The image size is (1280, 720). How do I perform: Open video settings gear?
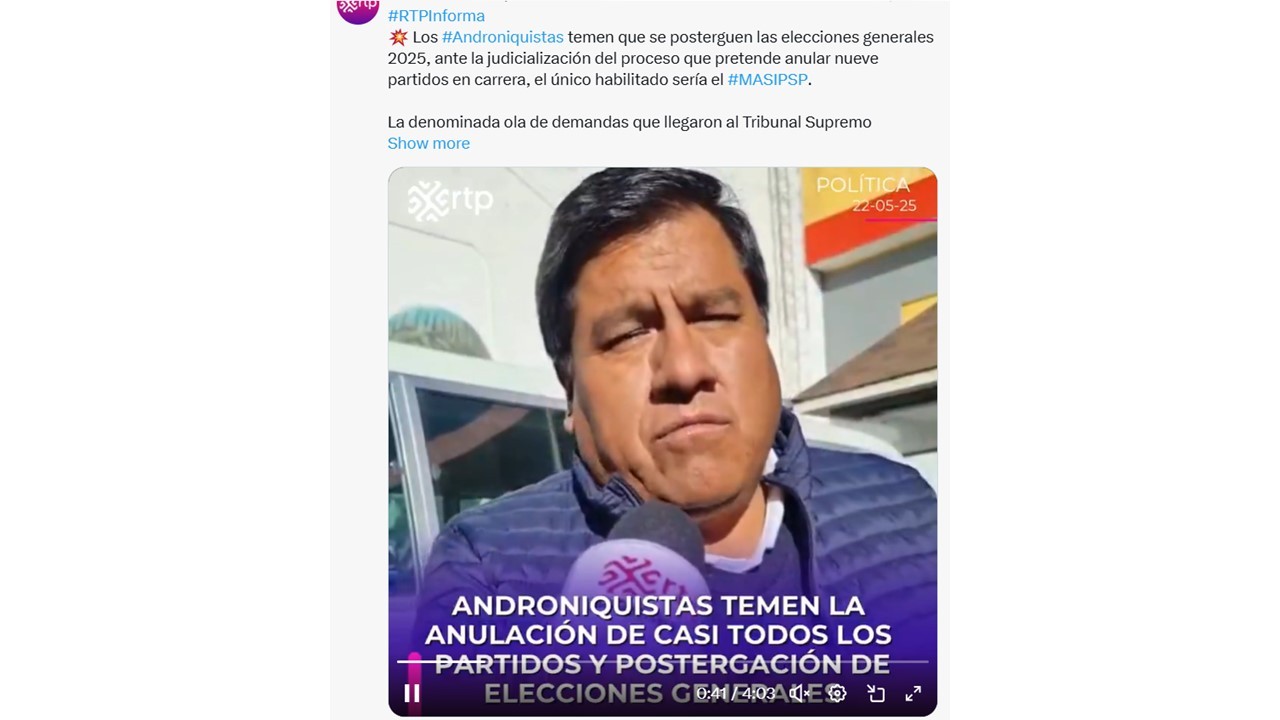(838, 693)
